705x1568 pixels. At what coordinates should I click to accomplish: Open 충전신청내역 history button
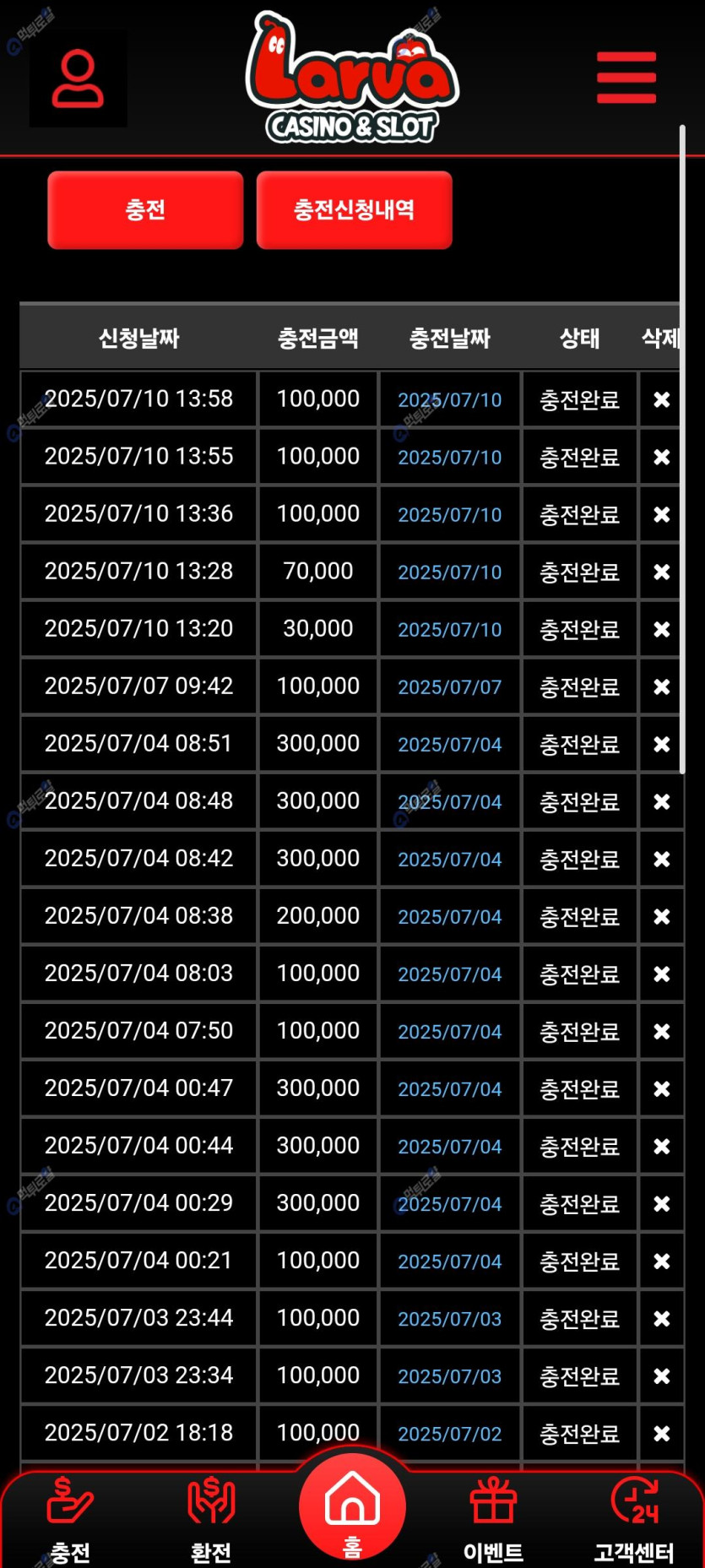354,210
